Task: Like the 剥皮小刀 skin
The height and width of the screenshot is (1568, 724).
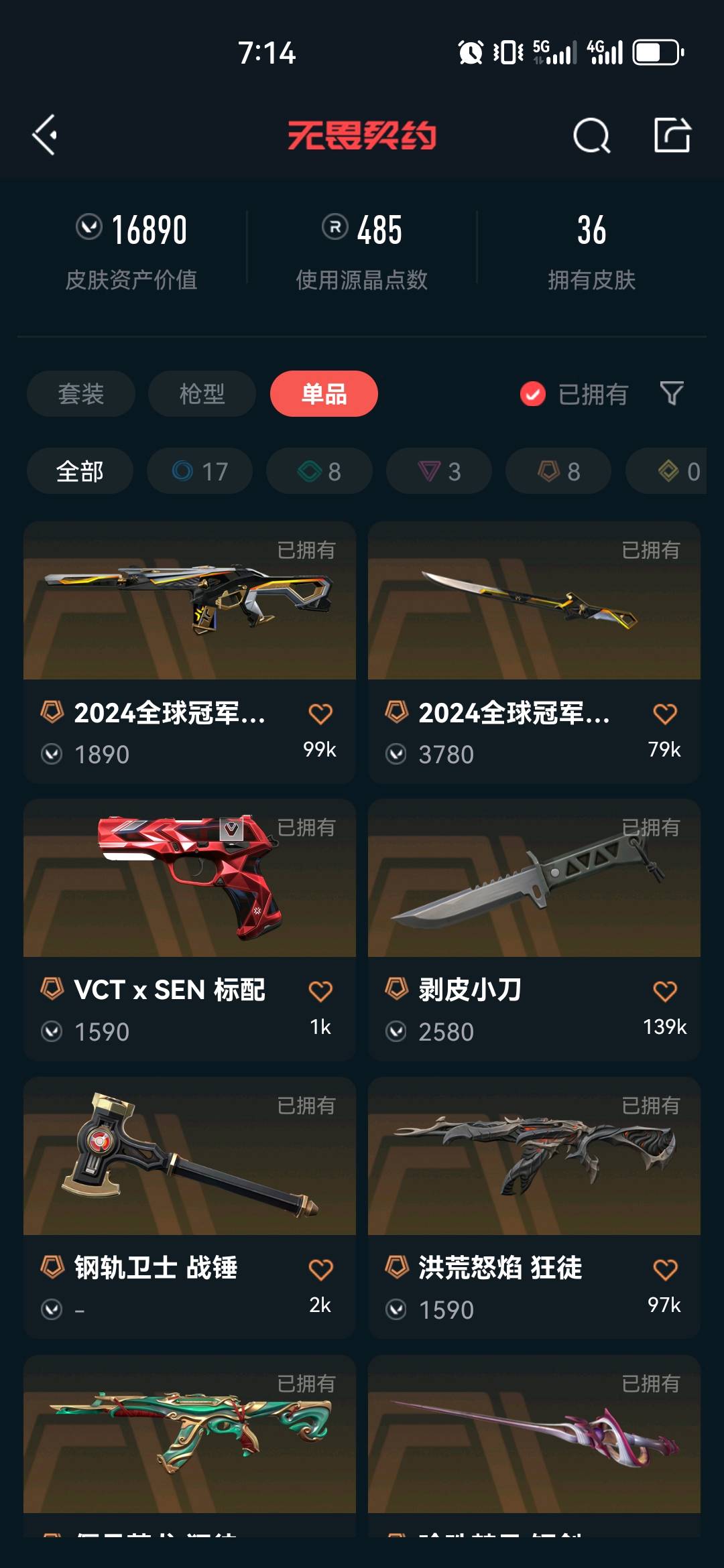Action: point(665,991)
